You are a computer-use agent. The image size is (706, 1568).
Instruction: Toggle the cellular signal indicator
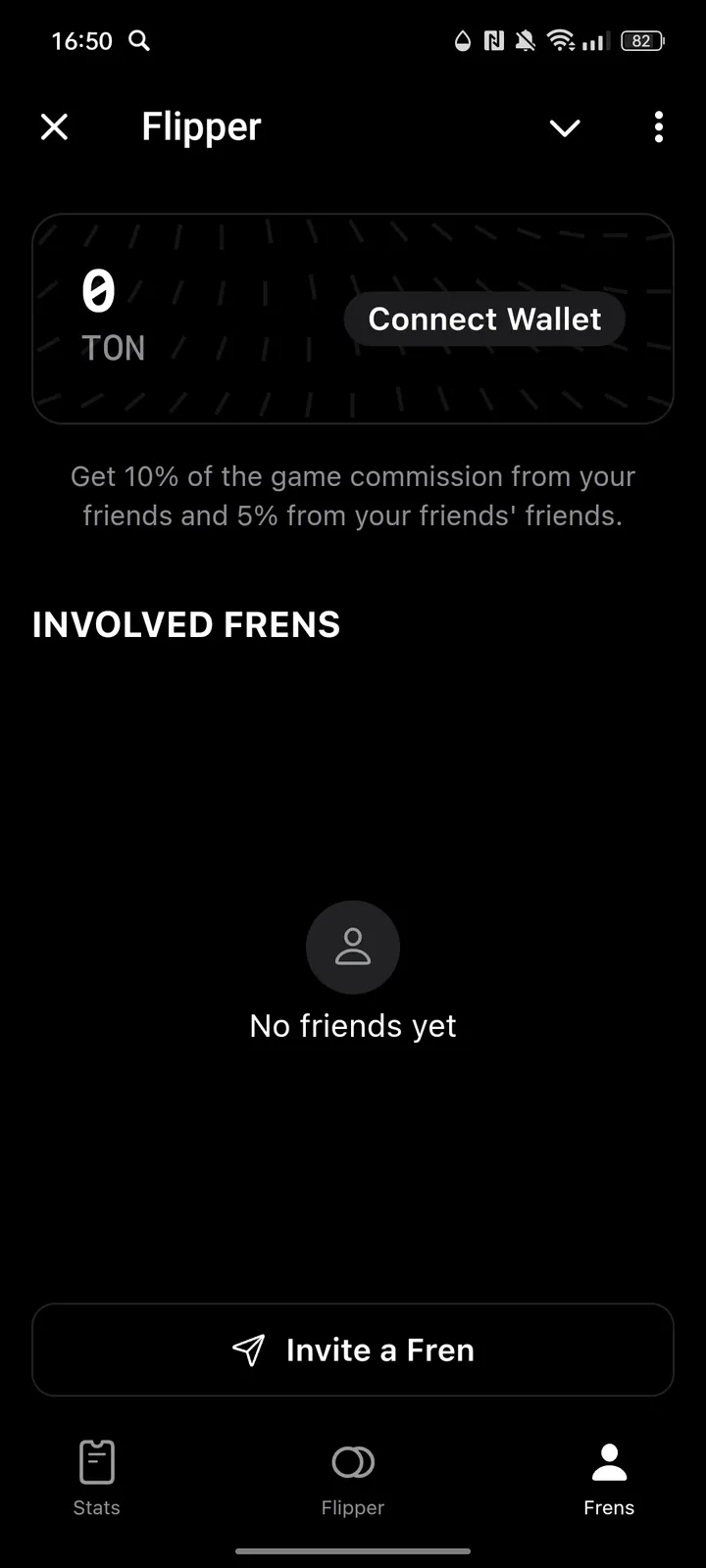pos(594,40)
